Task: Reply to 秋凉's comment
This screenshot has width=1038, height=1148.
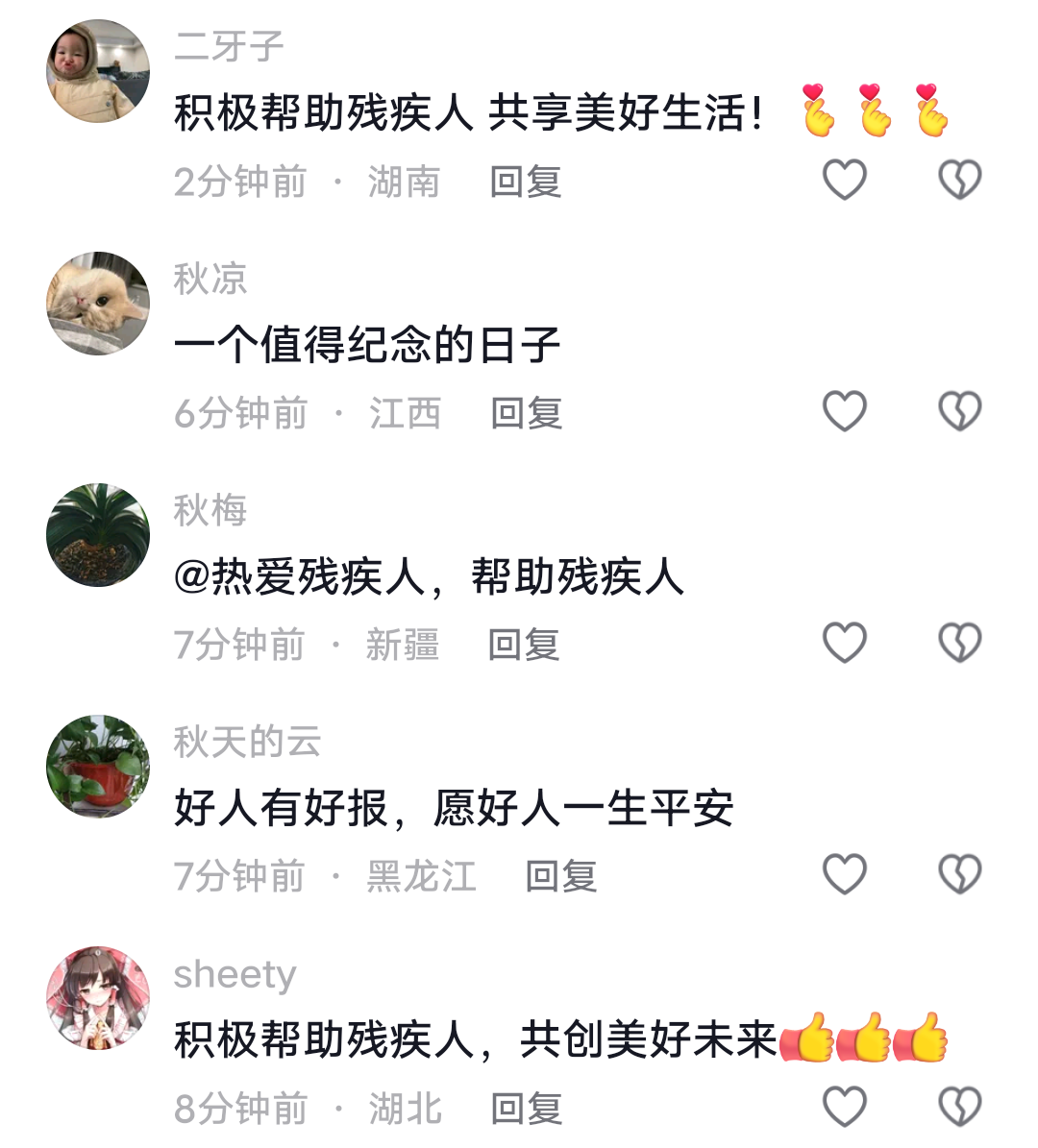Action: click(x=526, y=413)
